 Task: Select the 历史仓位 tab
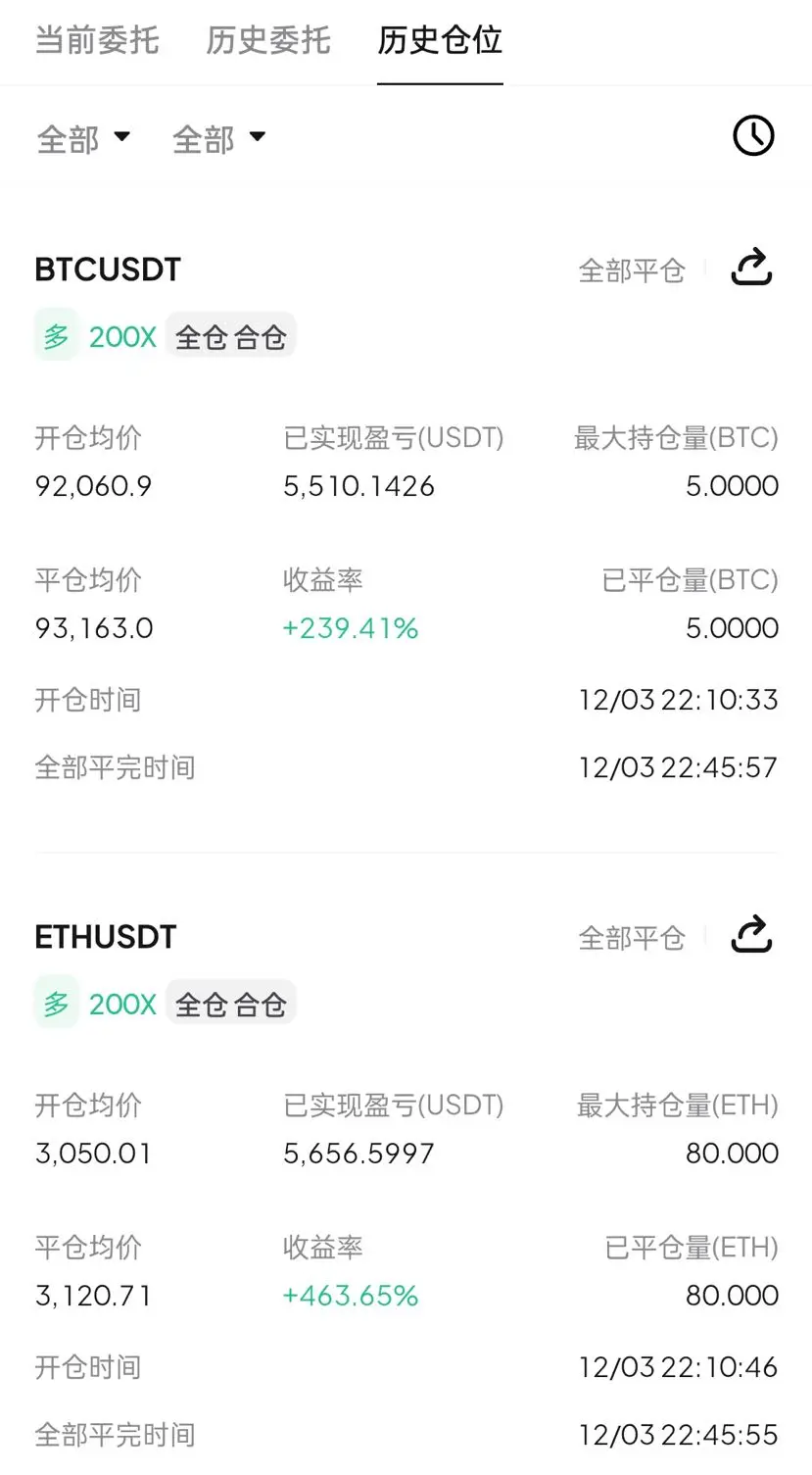point(440,40)
